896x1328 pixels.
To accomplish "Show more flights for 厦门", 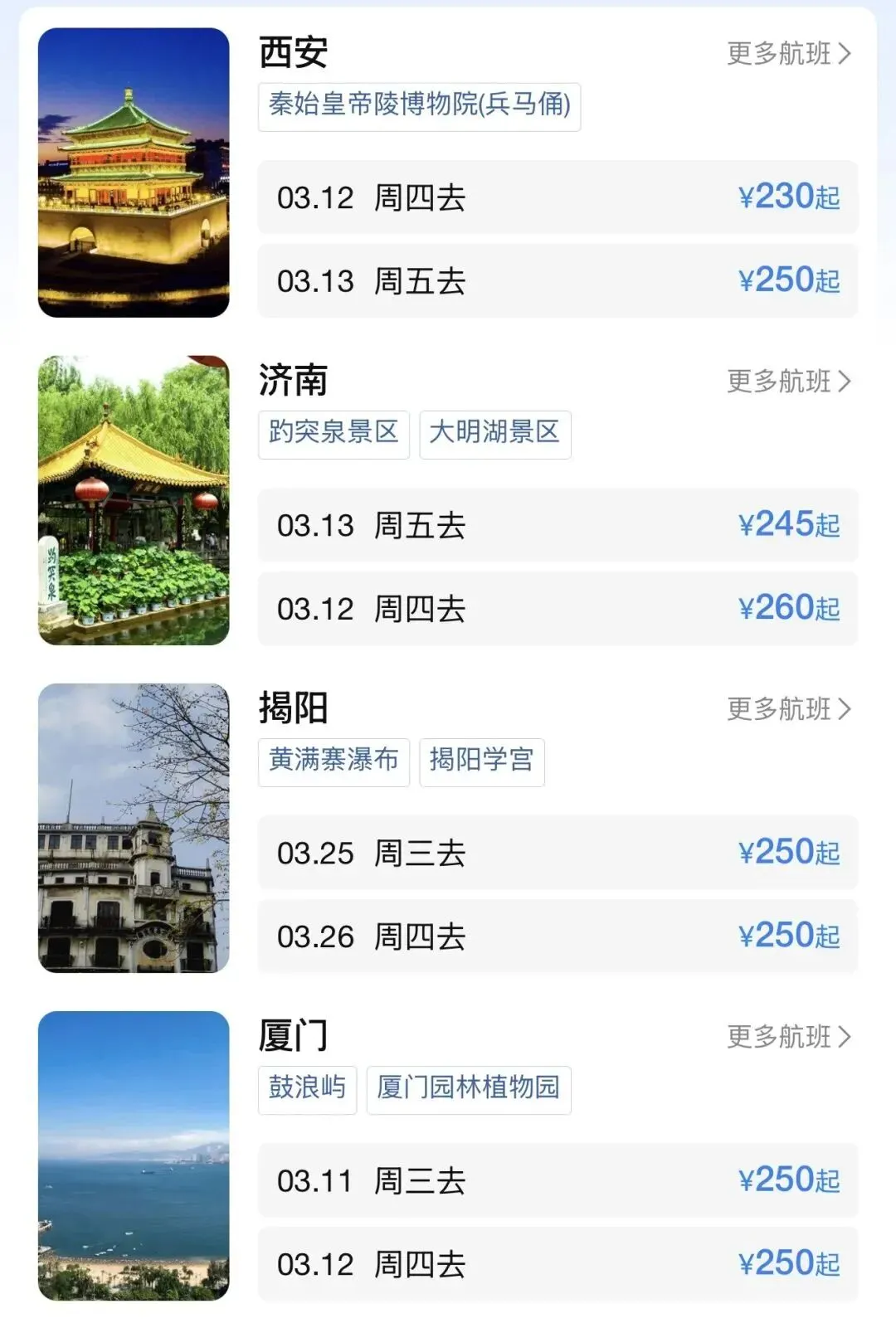I will click(x=788, y=1037).
